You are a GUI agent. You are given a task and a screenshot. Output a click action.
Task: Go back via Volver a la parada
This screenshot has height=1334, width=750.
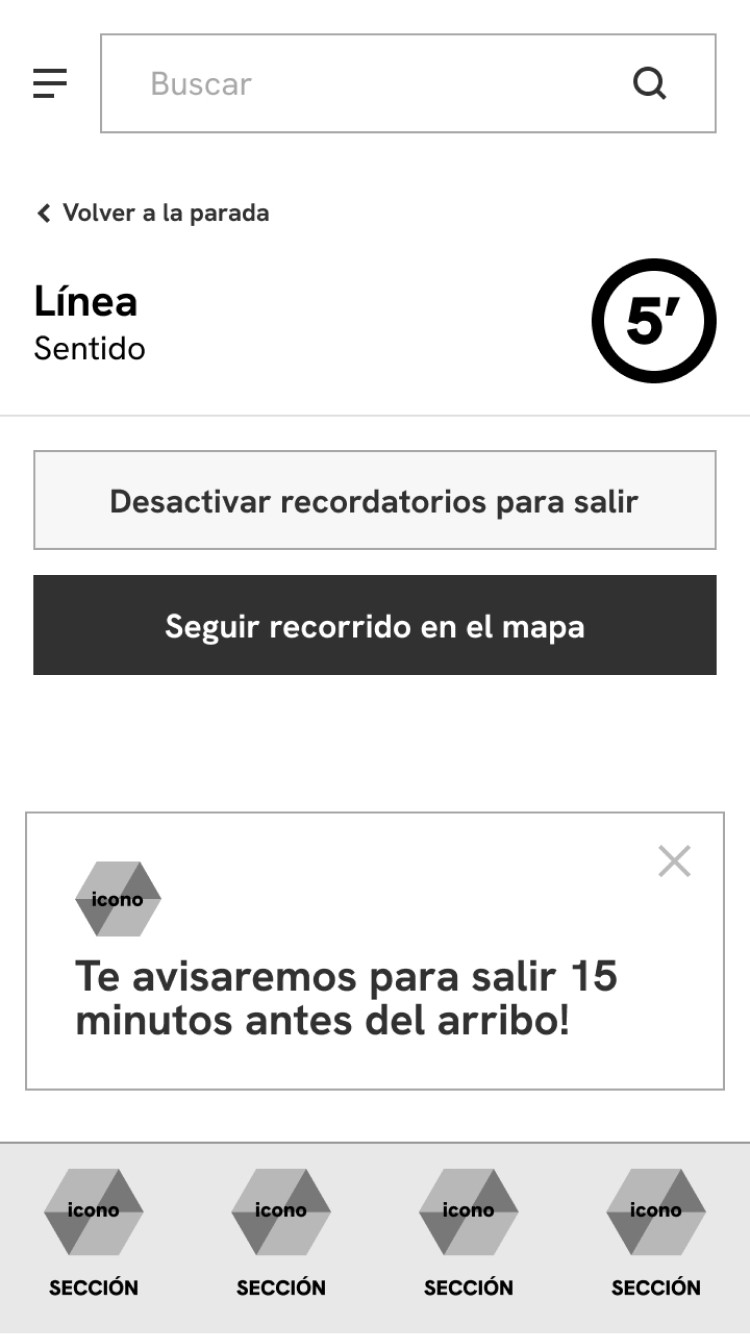pos(153,213)
